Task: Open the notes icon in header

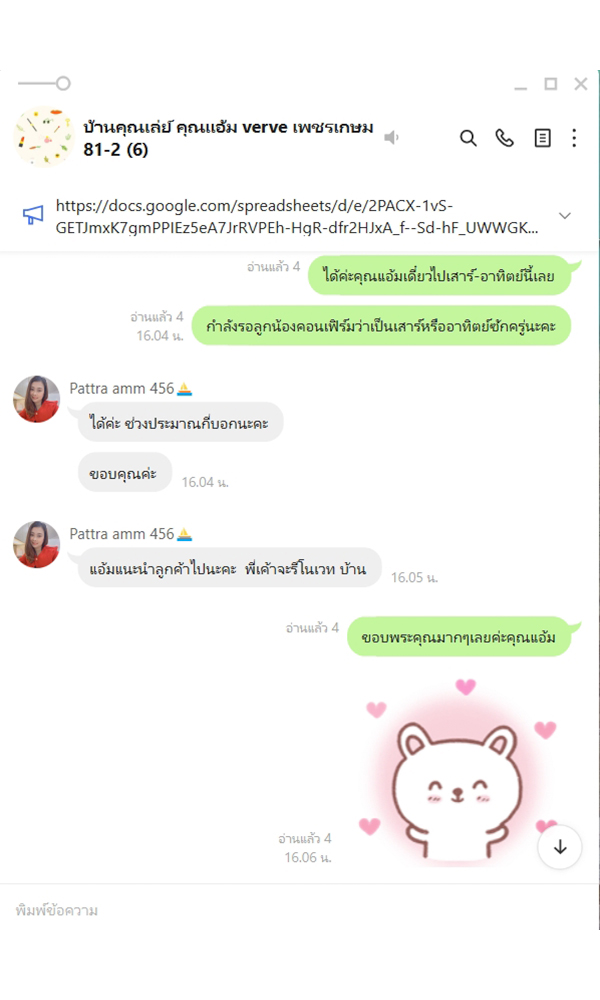Action: (x=542, y=138)
